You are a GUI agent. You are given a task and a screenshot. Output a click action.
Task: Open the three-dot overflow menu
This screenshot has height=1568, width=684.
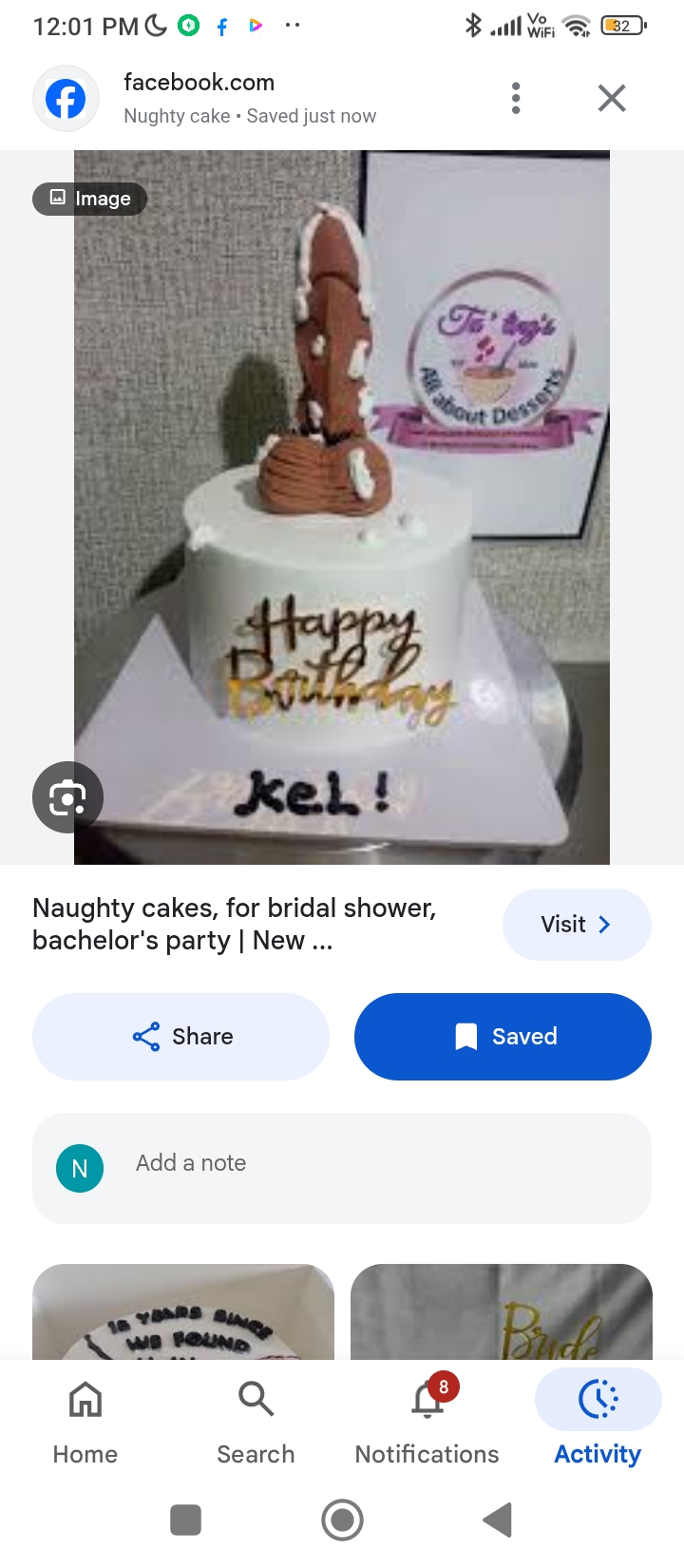click(x=516, y=98)
